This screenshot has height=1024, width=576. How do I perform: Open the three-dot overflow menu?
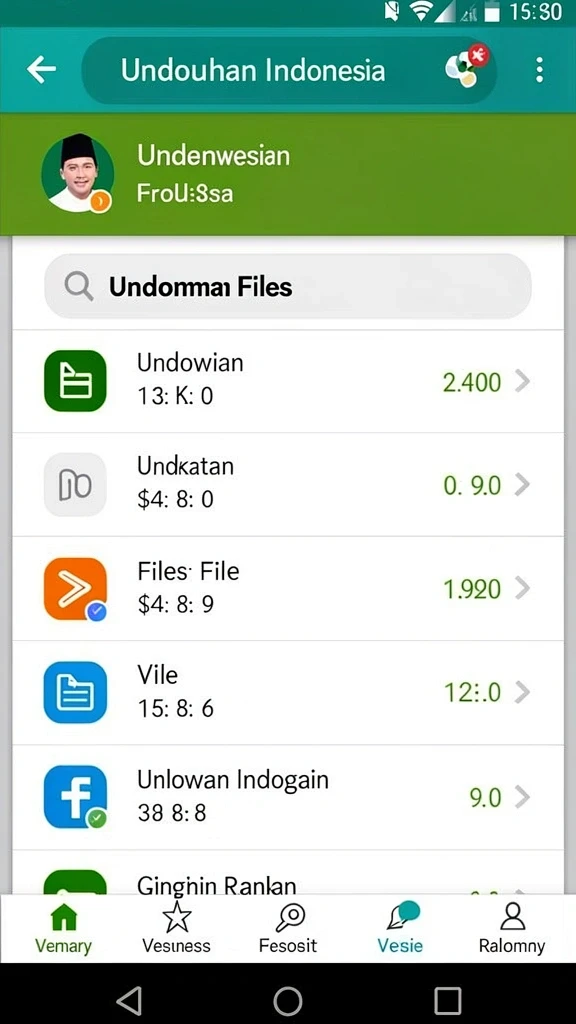coord(539,69)
